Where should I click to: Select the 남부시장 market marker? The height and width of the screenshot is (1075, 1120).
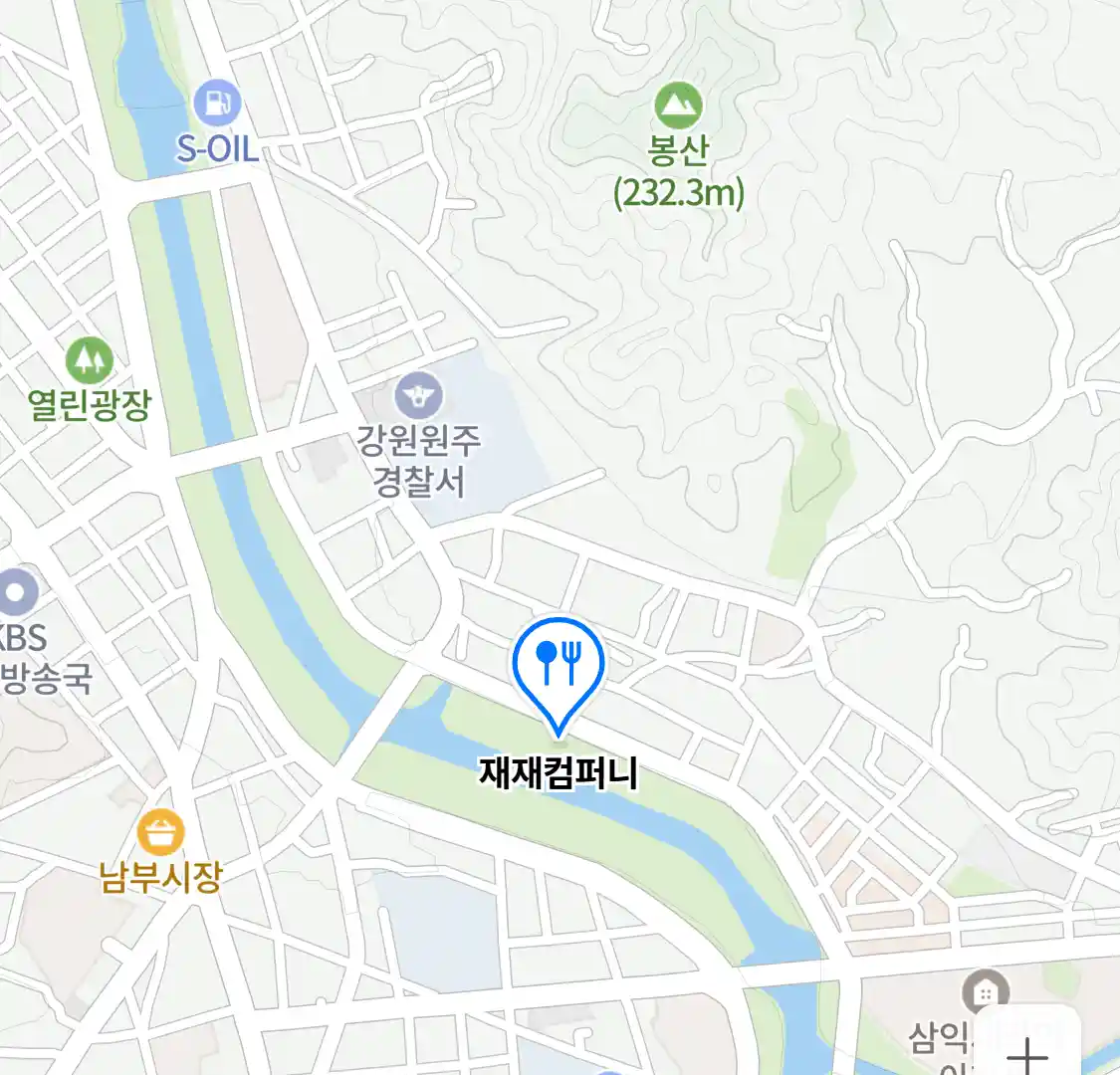coord(160,832)
